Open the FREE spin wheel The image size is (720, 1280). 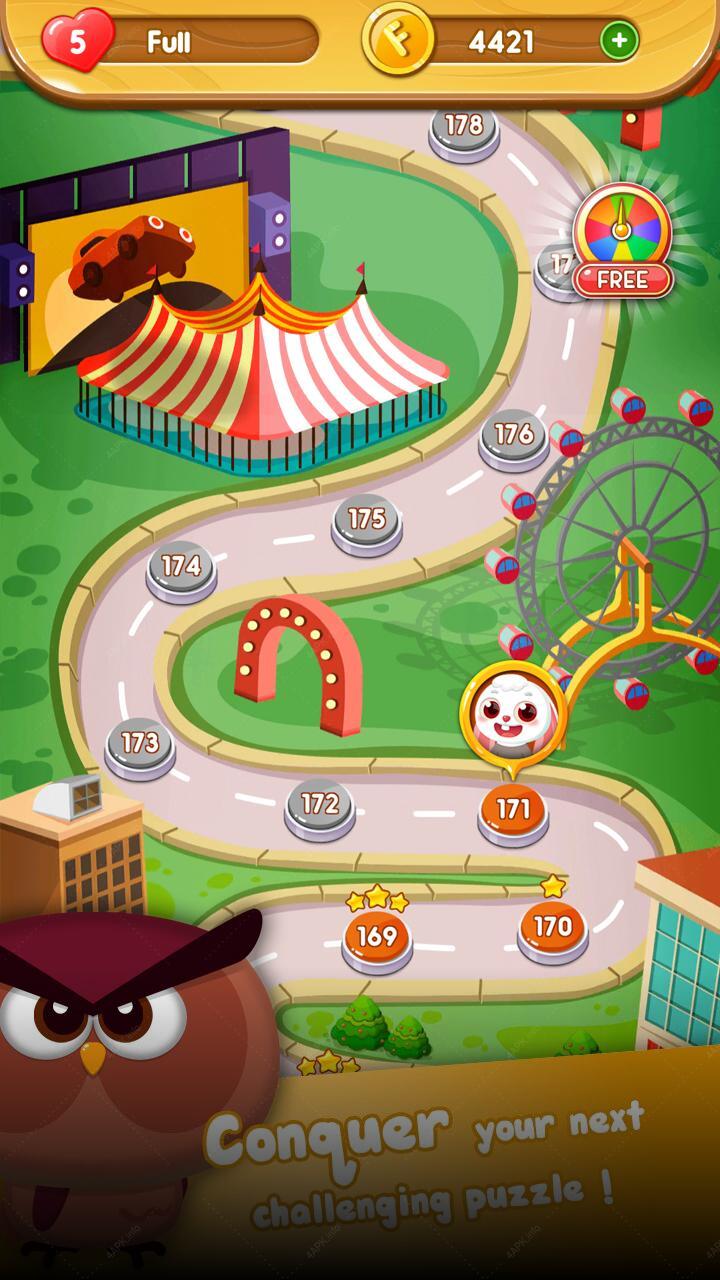[x=622, y=242]
